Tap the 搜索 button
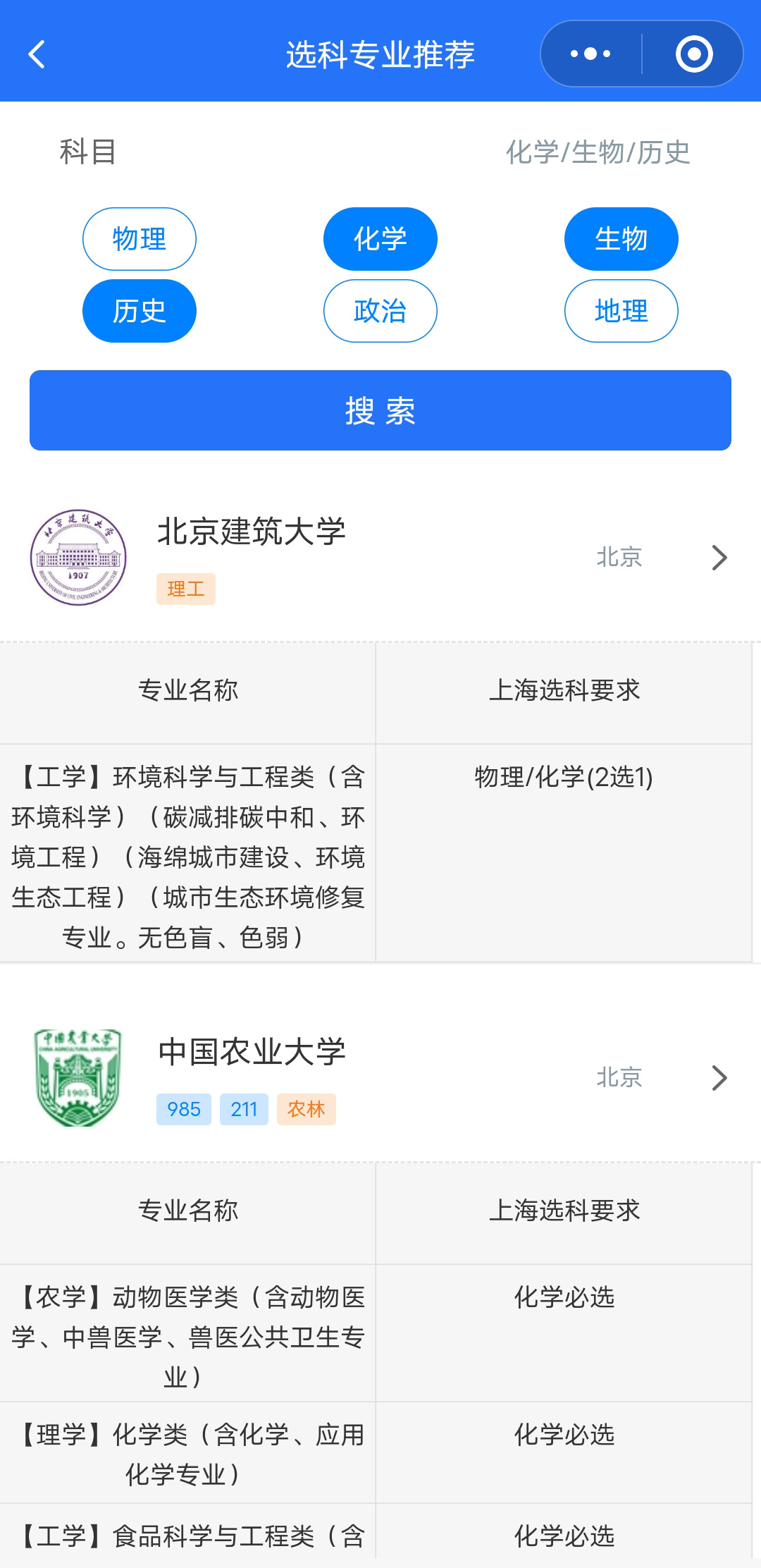The width and height of the screenshot is (761, 1568). 380,410
